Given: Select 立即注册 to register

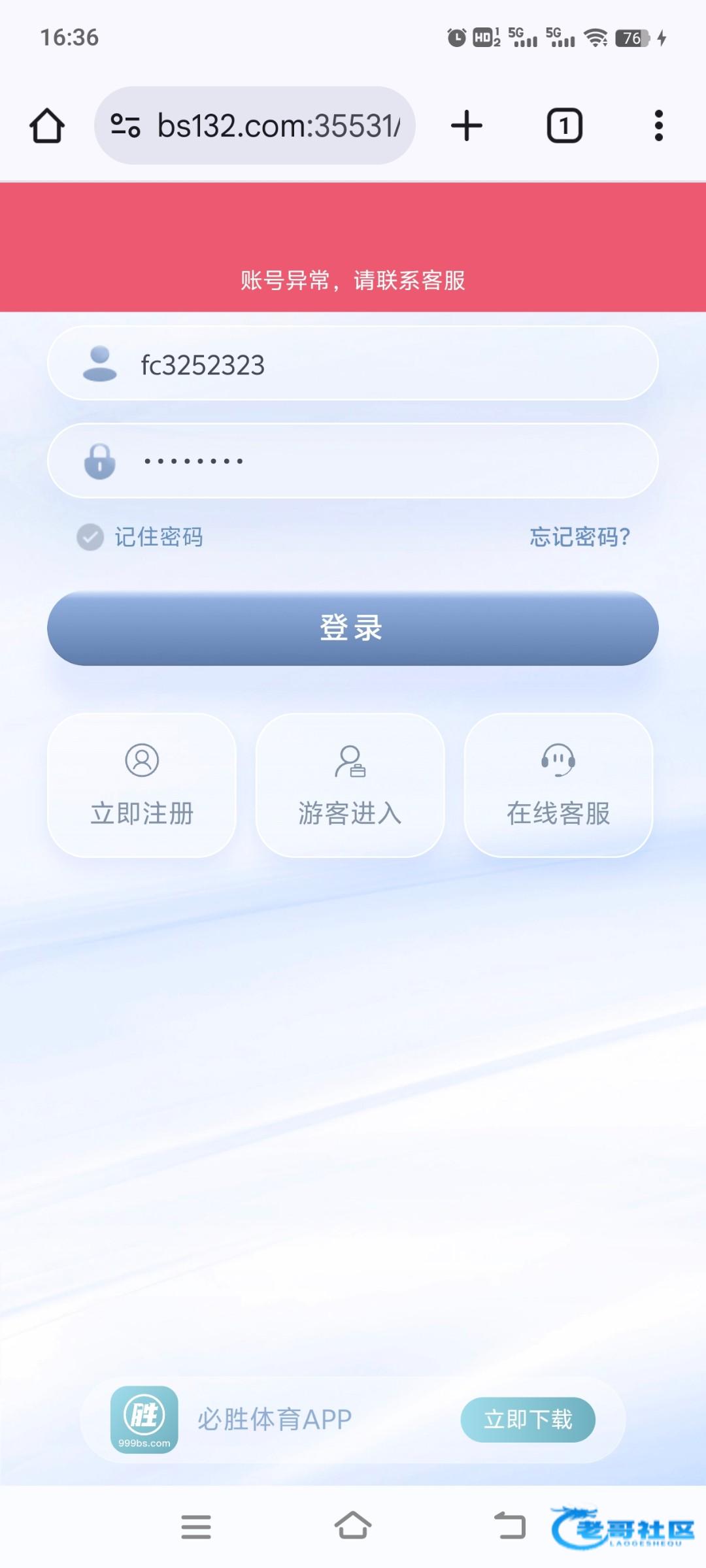Looking at the screenshot, I should tap(142, 785).
